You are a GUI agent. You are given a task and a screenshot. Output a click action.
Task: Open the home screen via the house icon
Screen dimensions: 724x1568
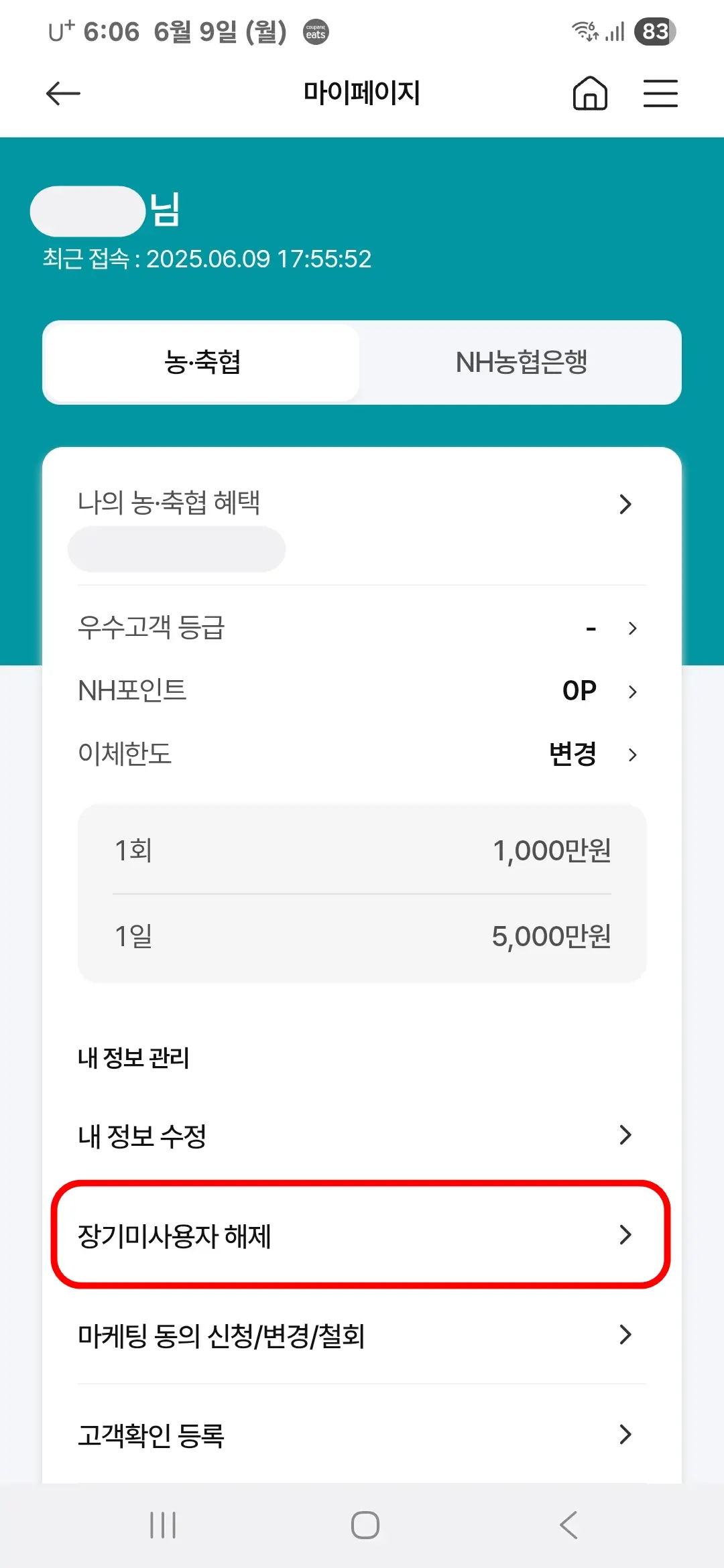coord(589,93)
